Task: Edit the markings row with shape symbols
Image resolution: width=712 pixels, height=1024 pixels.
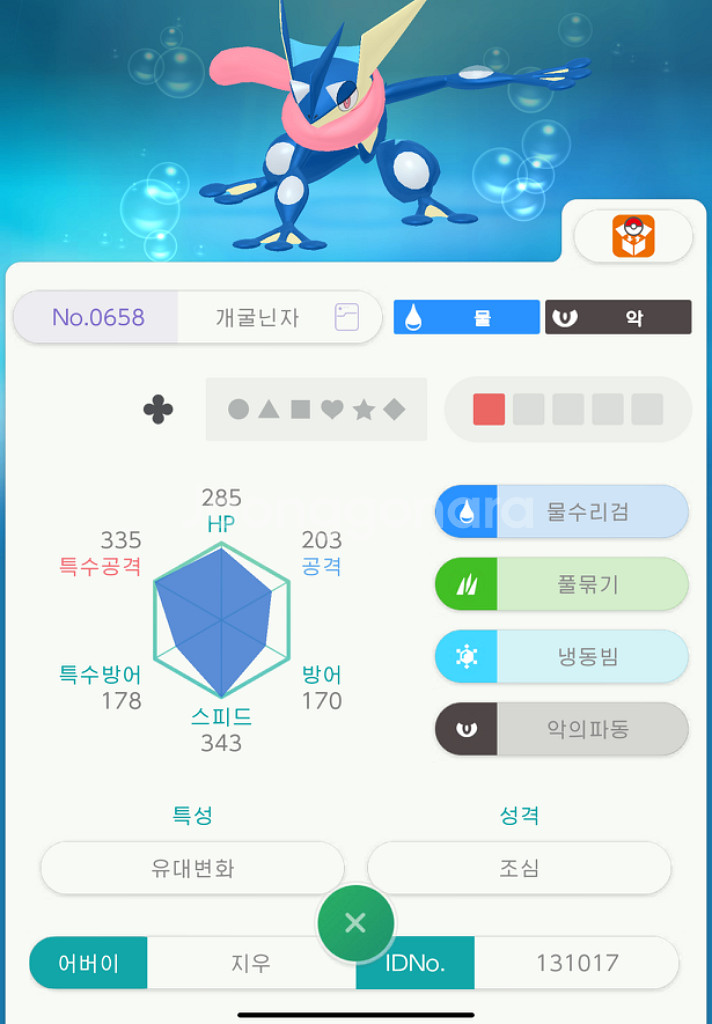Action: tap(316, 409)
